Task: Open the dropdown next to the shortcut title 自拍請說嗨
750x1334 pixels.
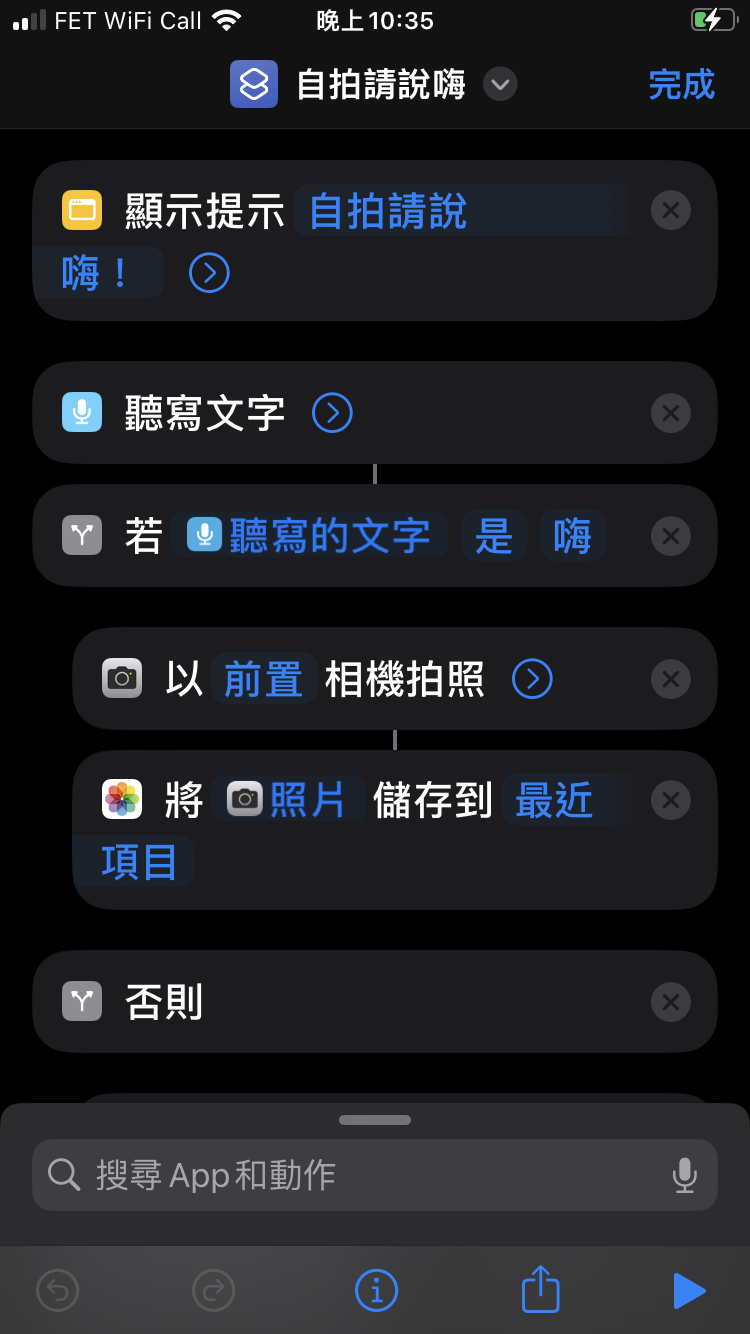Action: [500, 84]
